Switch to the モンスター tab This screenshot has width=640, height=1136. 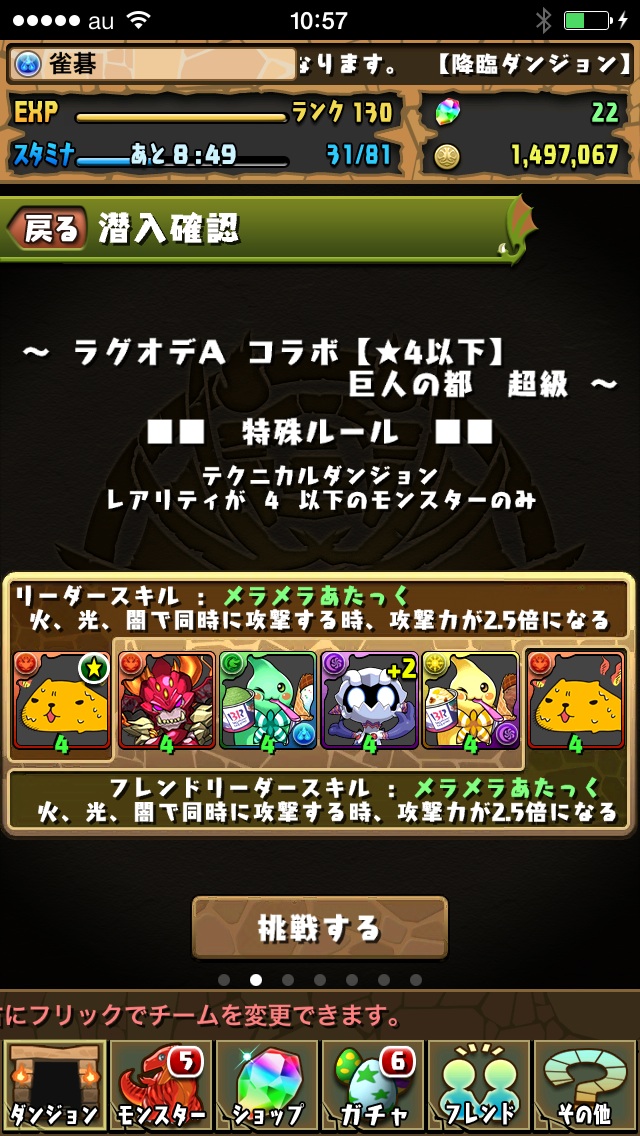click(x=161, y=1086)
